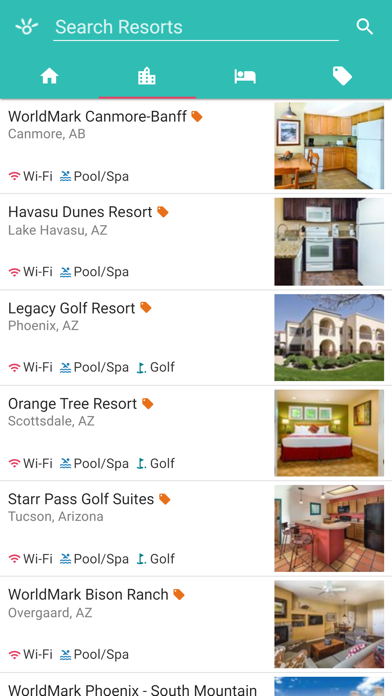Open WorldMark Bison Ranch listing

coord(196,625)
